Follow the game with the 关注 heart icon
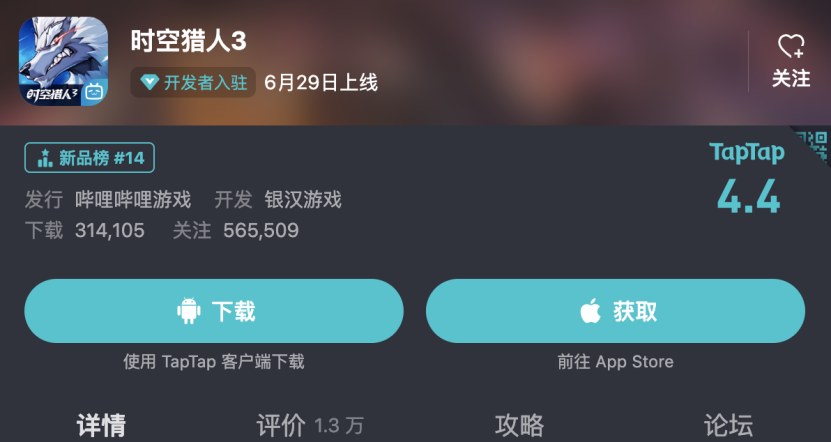Screen dimensions: 831x442 [x=790, y=60]
